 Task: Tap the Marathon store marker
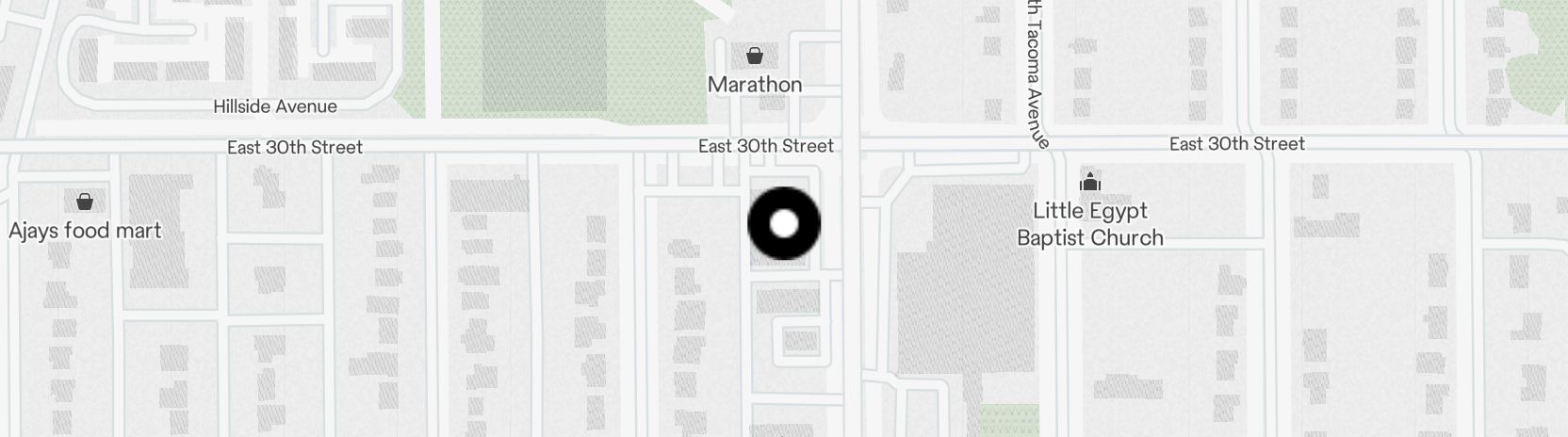tap(754, 57)
